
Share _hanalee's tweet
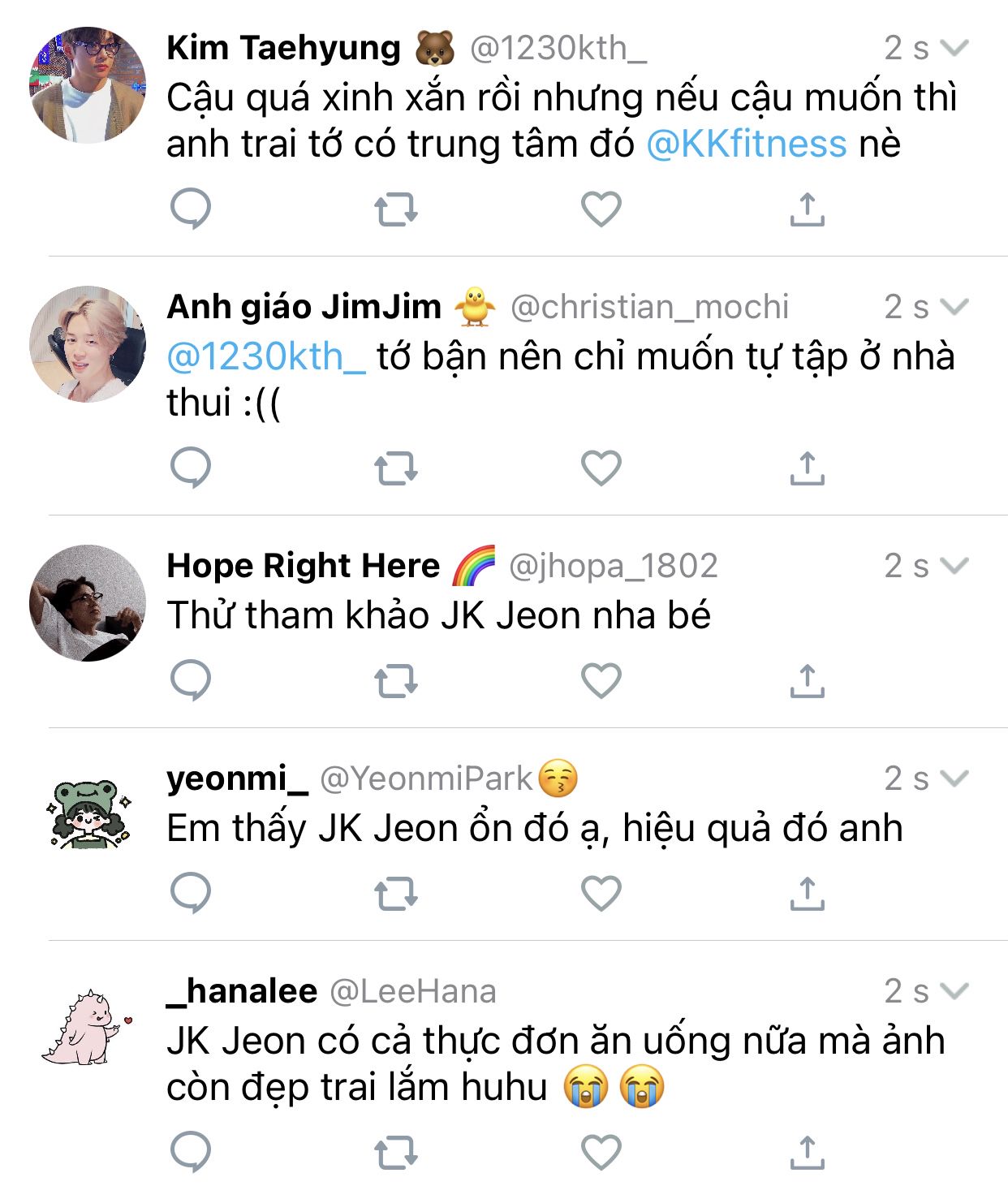pyautogui.click(x=807, y=1152)
